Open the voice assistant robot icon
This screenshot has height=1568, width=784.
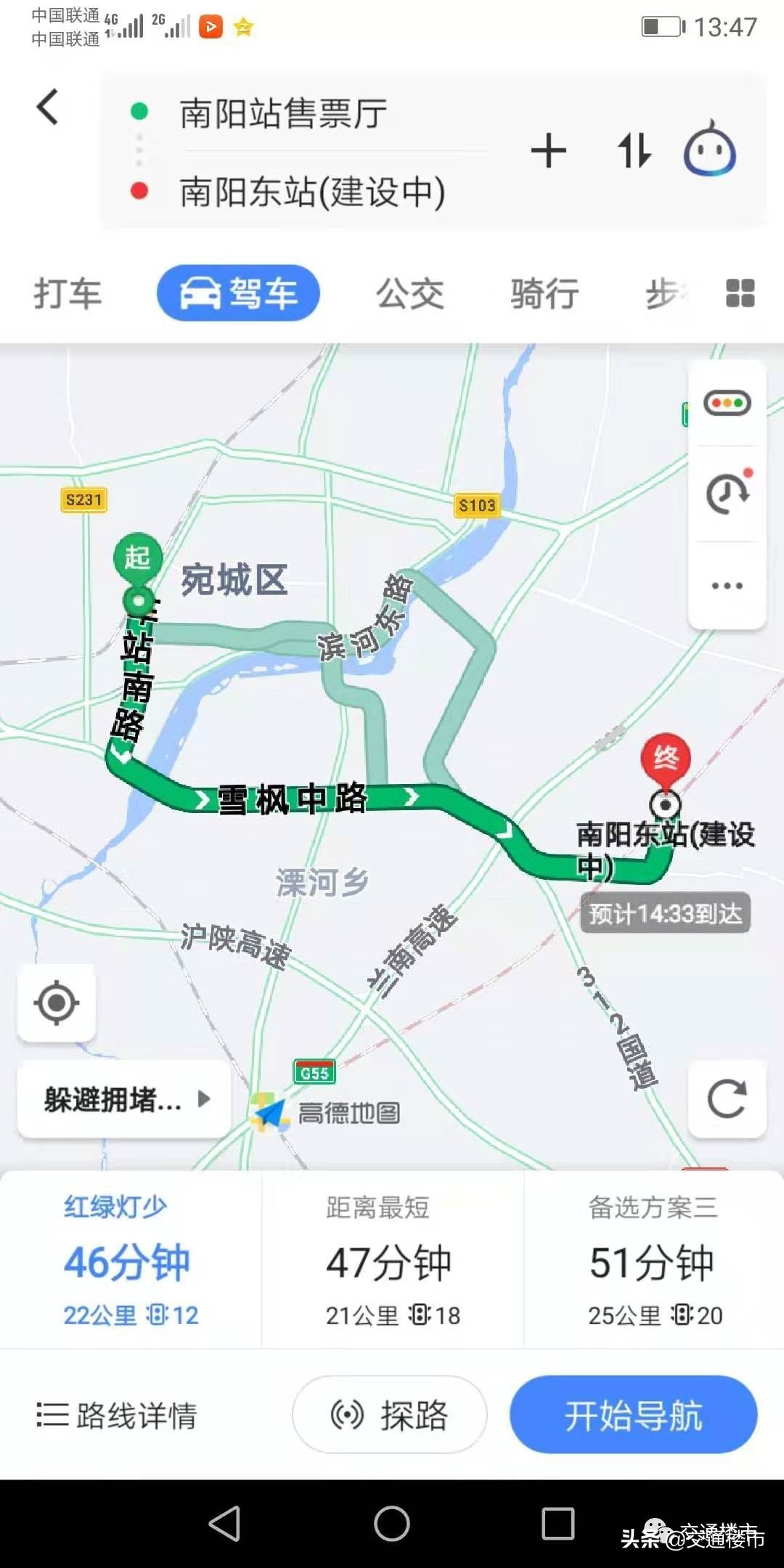click(x=710, y=150)
